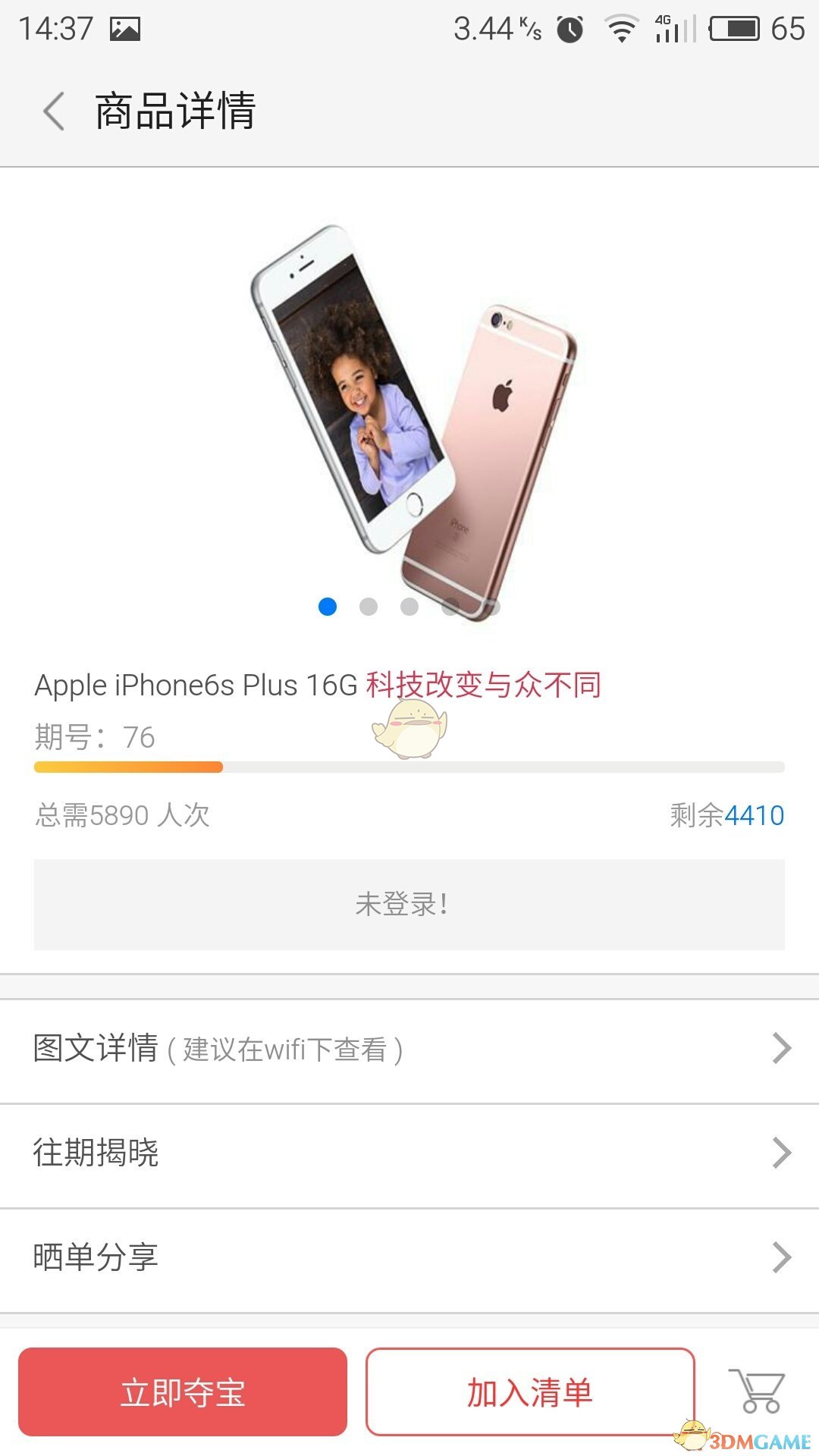819x1456 pixels.
Task: Open the shopping cart icon
Action: click(x=757, y=1391)
